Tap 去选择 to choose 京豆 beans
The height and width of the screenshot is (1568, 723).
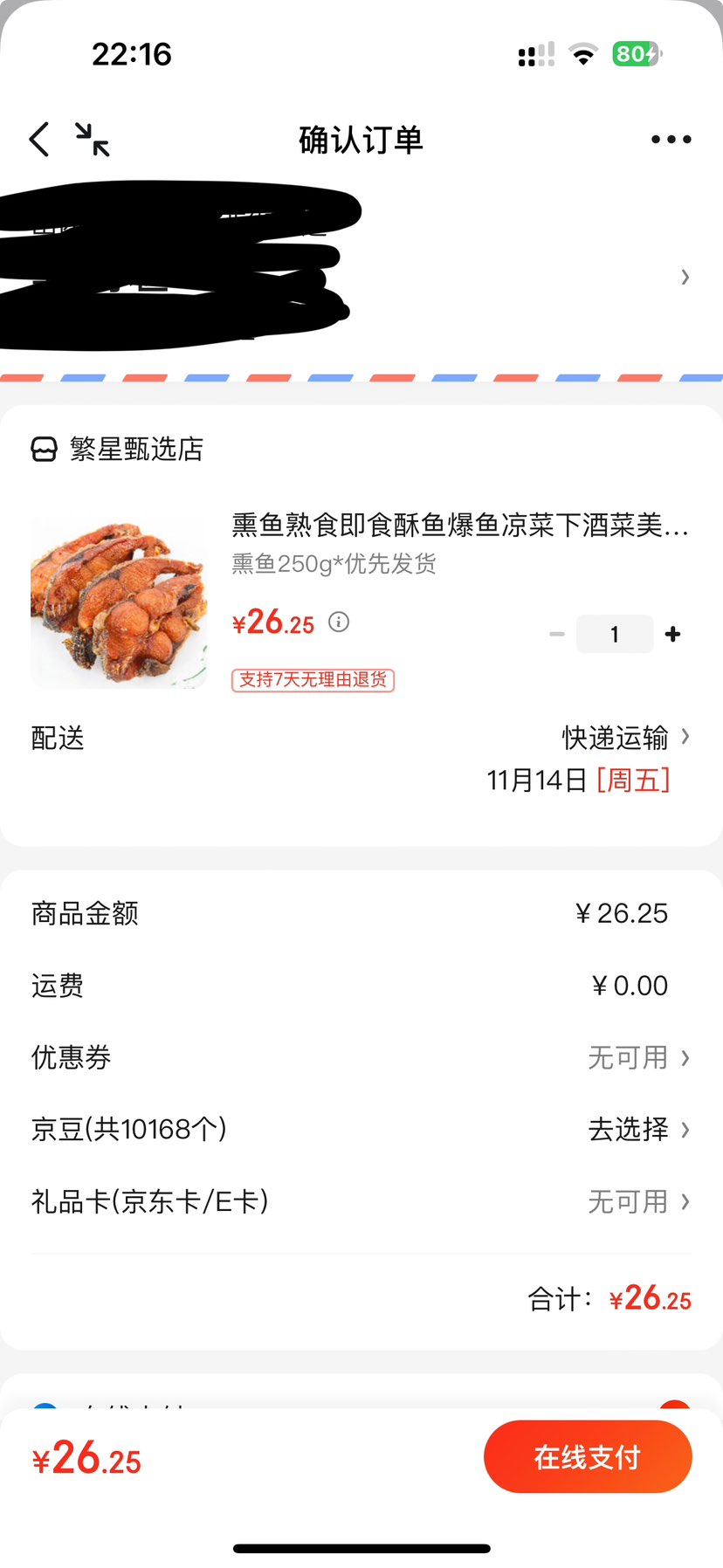click(625, 1130)
